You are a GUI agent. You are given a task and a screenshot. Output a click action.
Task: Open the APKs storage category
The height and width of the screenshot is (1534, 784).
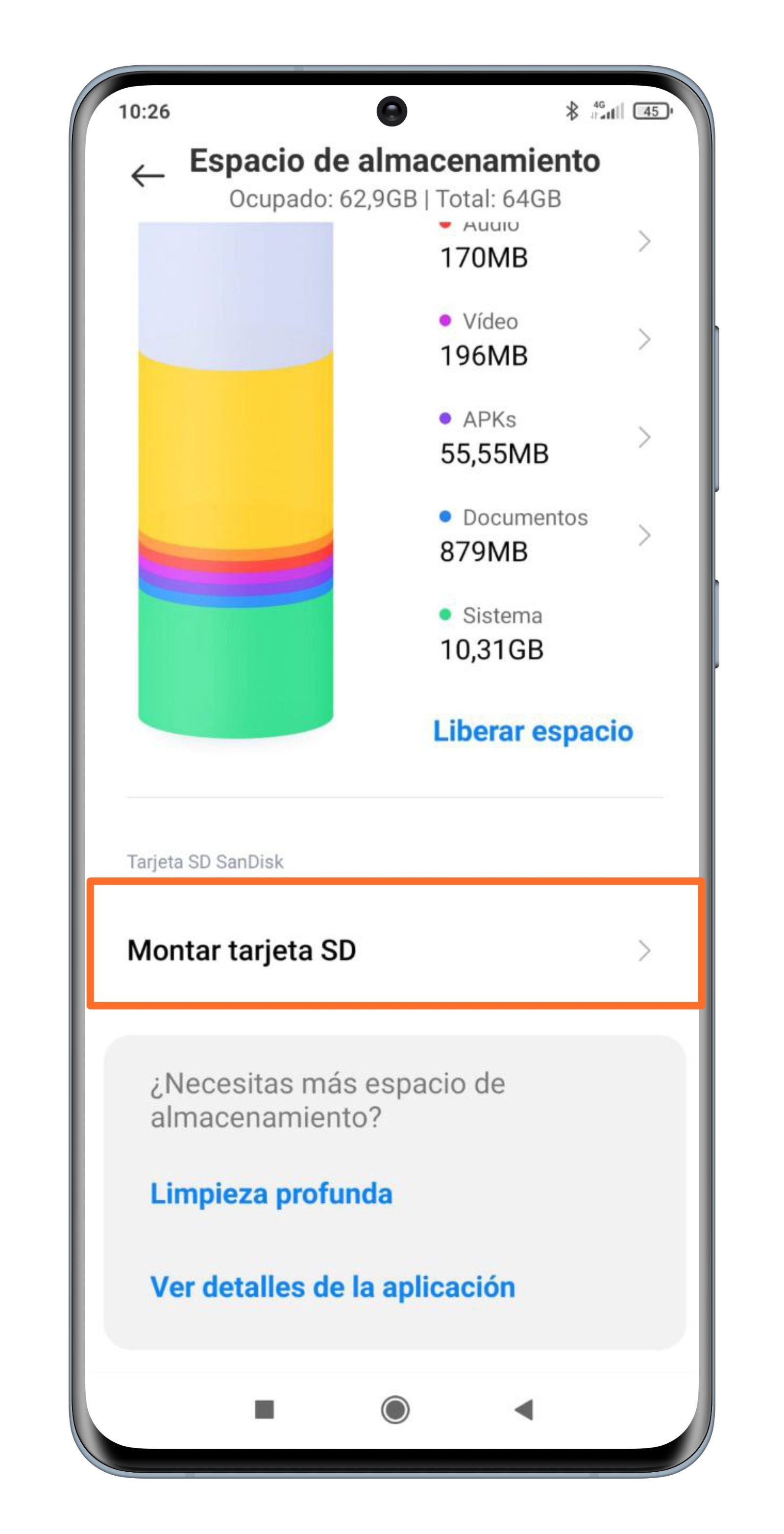(x=543, y=438)
